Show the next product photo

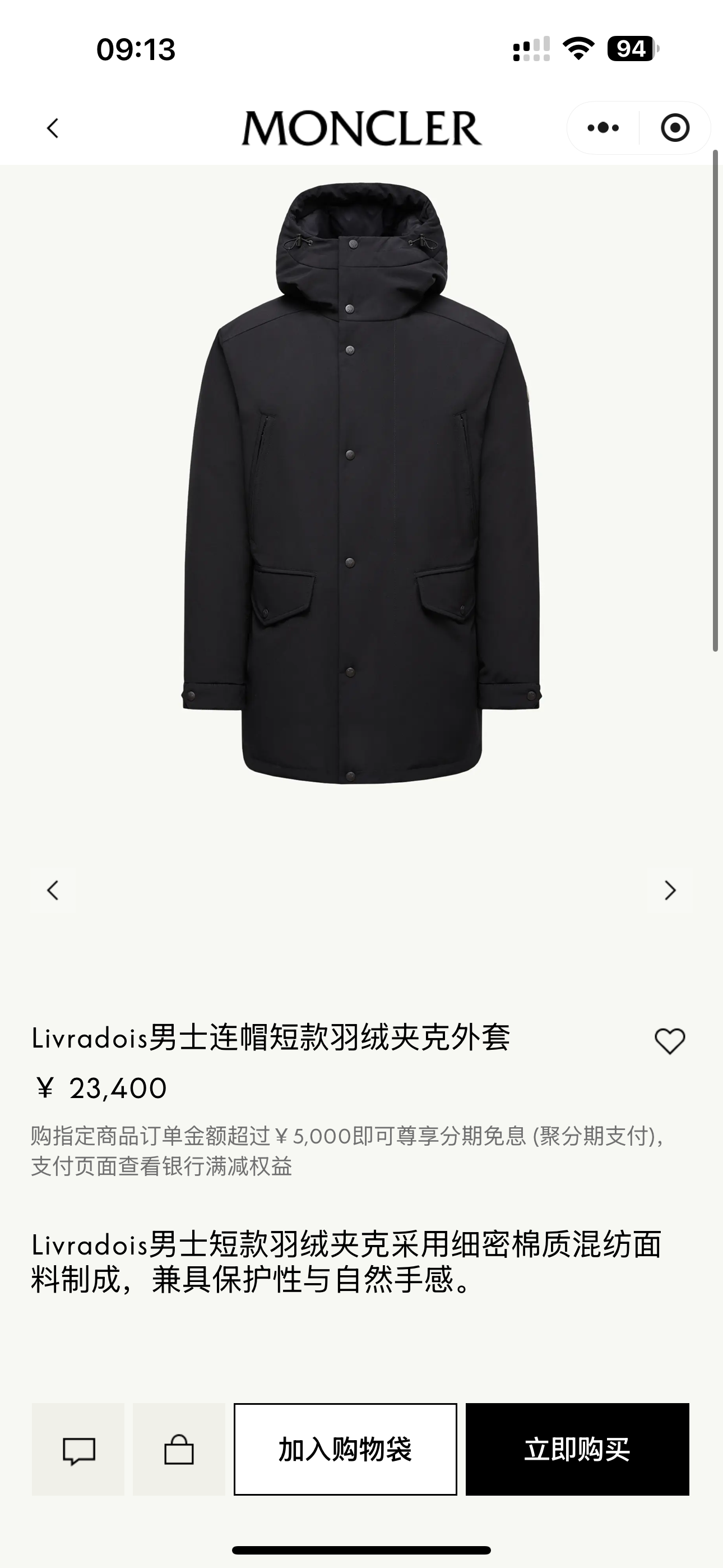coord(670,890)
